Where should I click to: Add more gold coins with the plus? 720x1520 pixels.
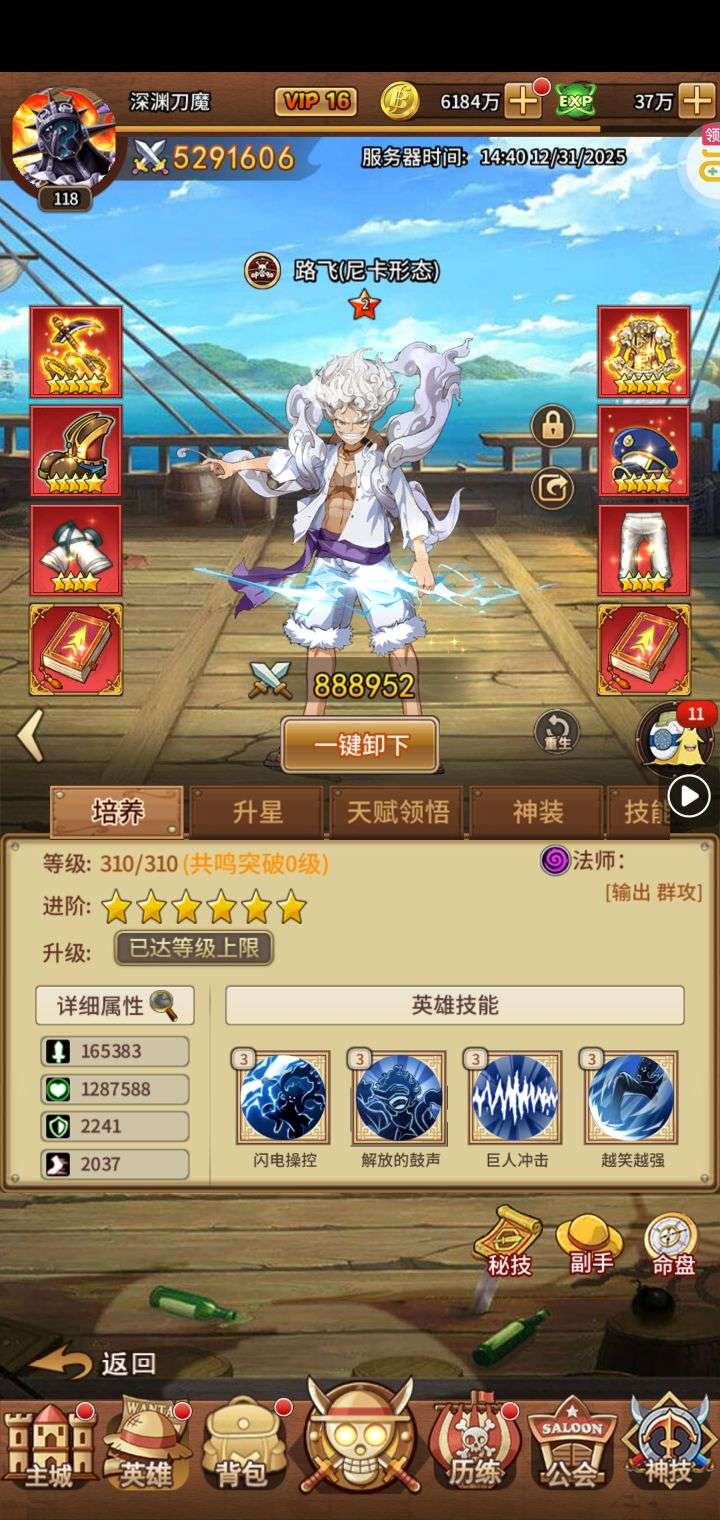coord(524,101)
